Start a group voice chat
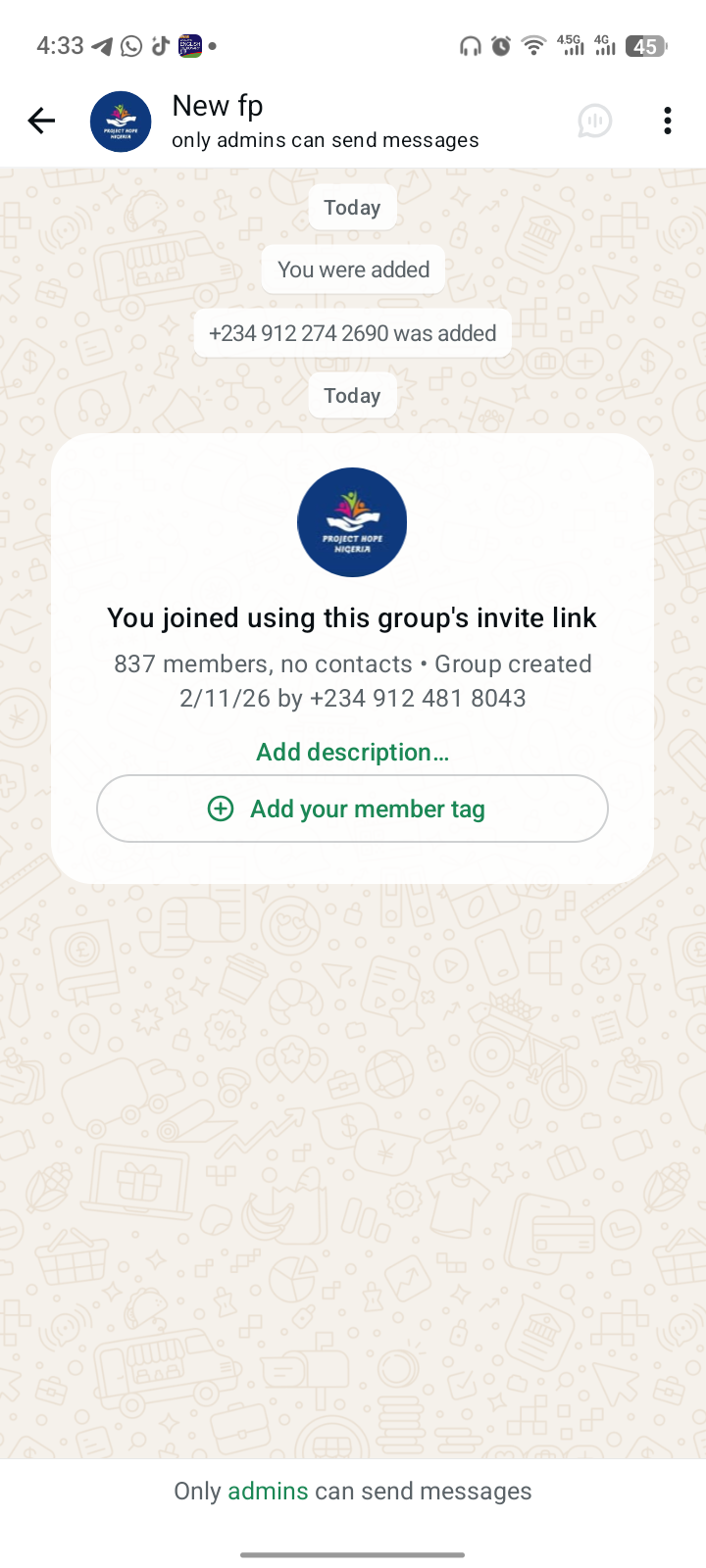The height and width of the screenshot is (1568, 706). click(594, 121)
